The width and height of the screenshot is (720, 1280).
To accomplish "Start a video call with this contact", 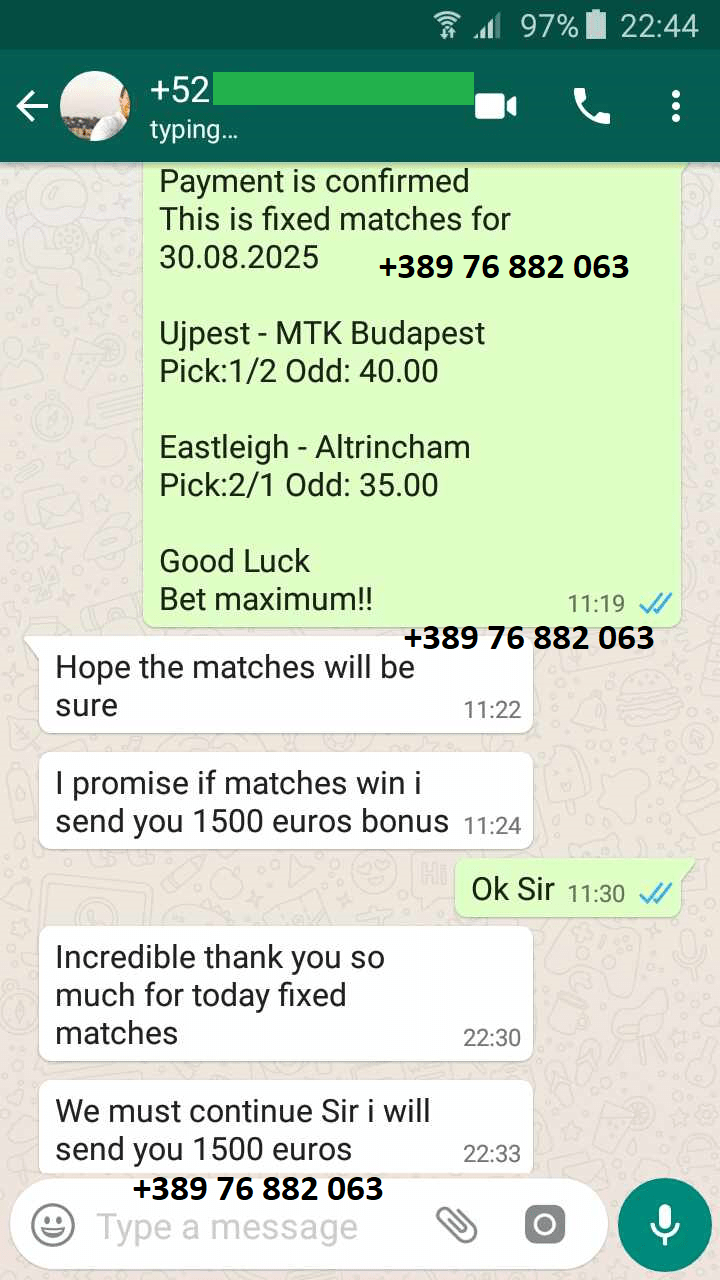I will pyautogui.click(x=495, y=106).
